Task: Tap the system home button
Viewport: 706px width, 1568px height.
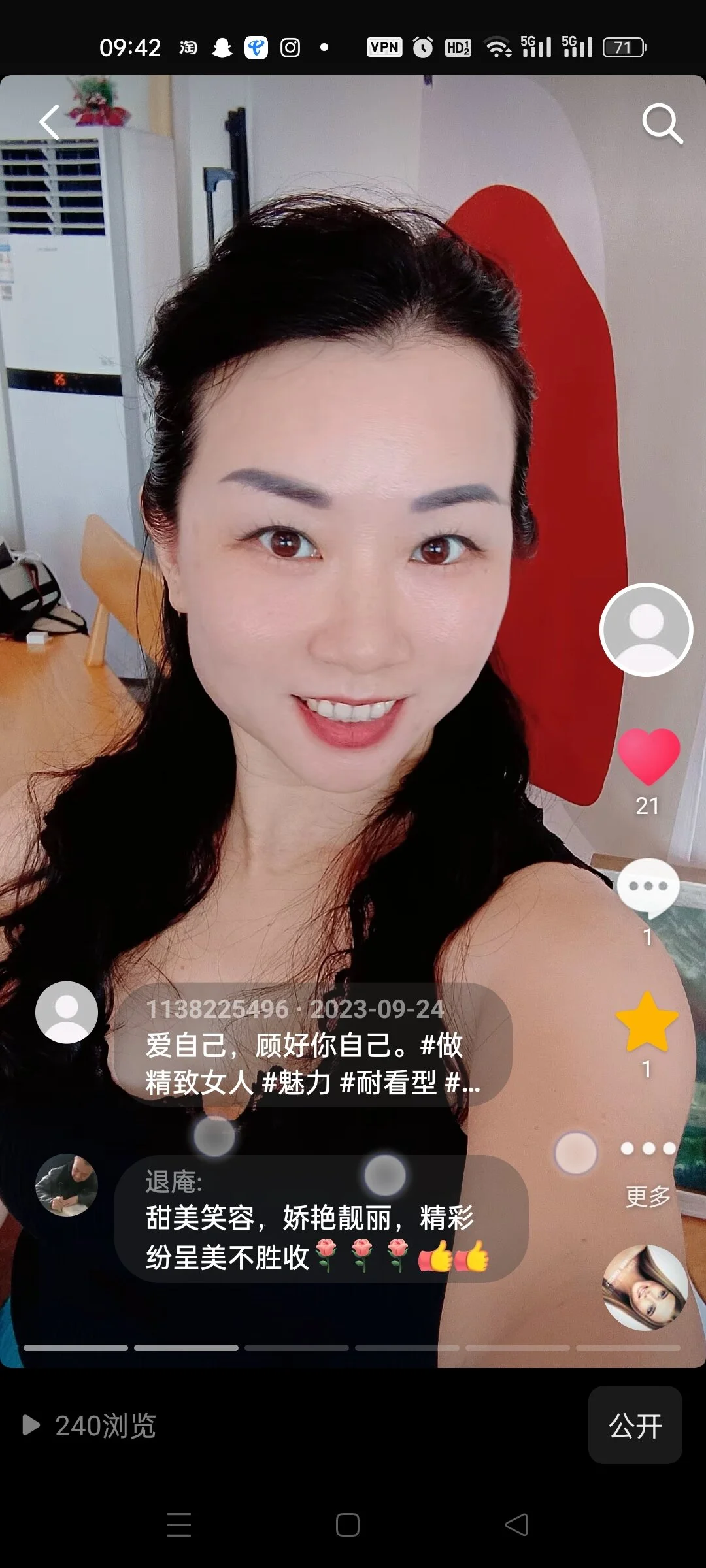Action: [x=348, y=1525]
